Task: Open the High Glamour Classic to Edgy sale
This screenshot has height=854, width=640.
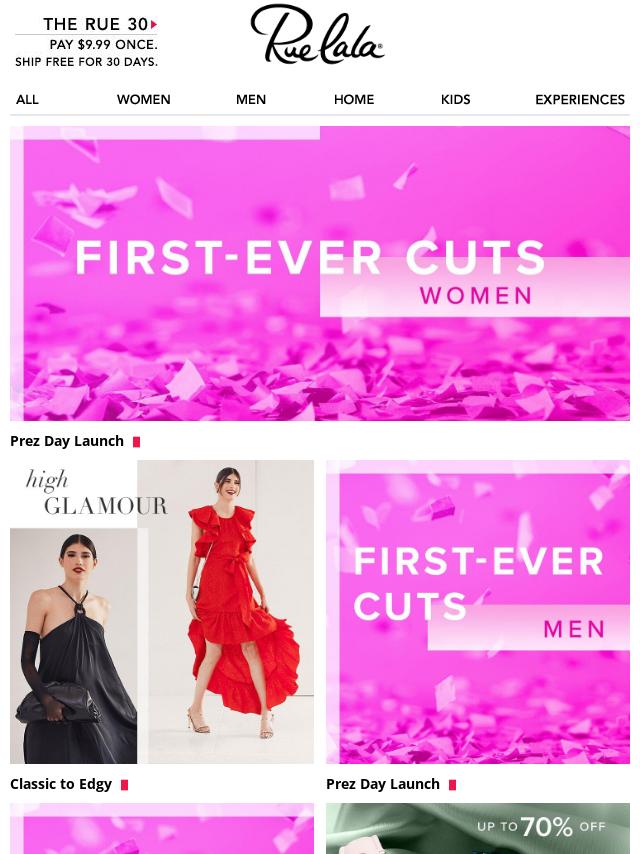Action: tap(162, 612)
